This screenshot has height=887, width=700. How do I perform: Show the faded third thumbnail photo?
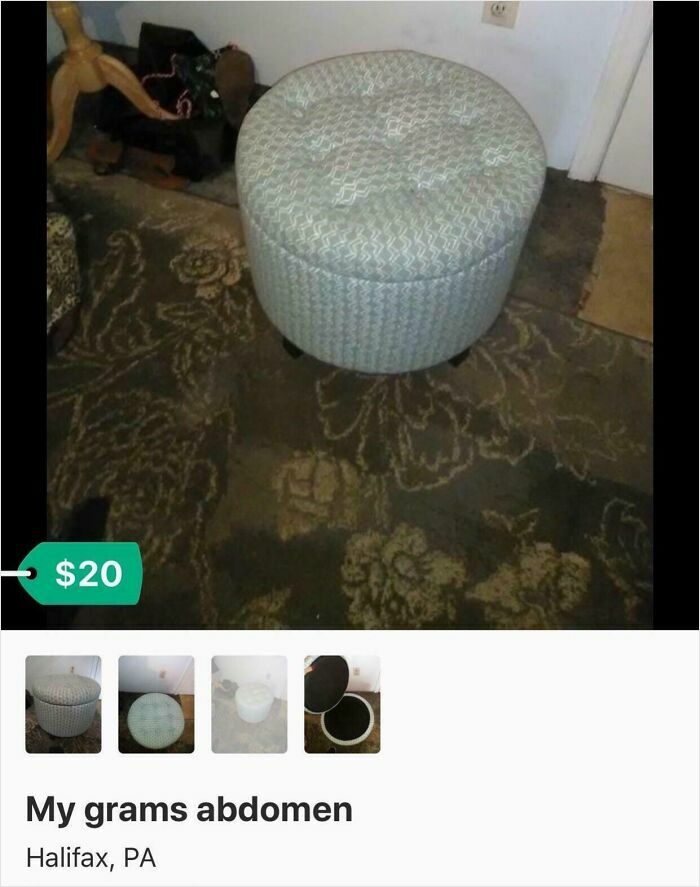pyautogui.click(x=249, y=704)
